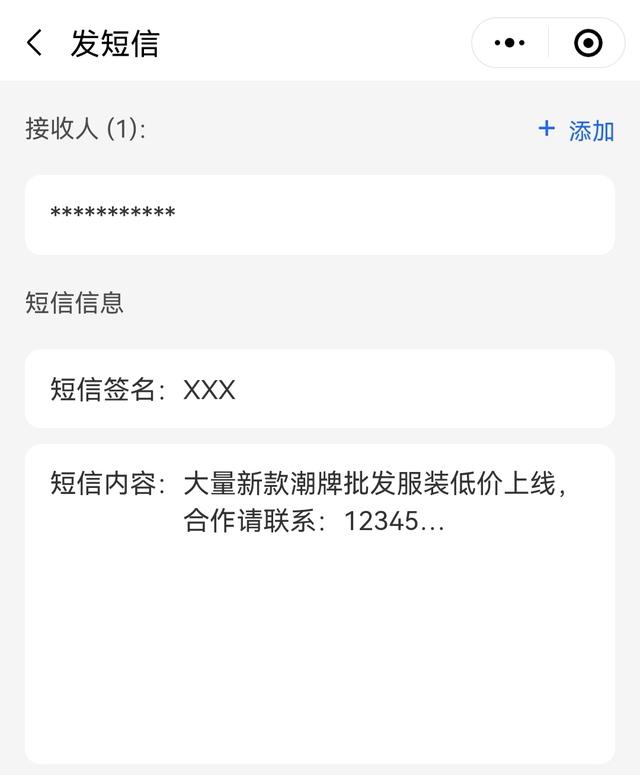Go back from 发短信 page
This screenshot has width=640, height=775.
pos(35,43)
